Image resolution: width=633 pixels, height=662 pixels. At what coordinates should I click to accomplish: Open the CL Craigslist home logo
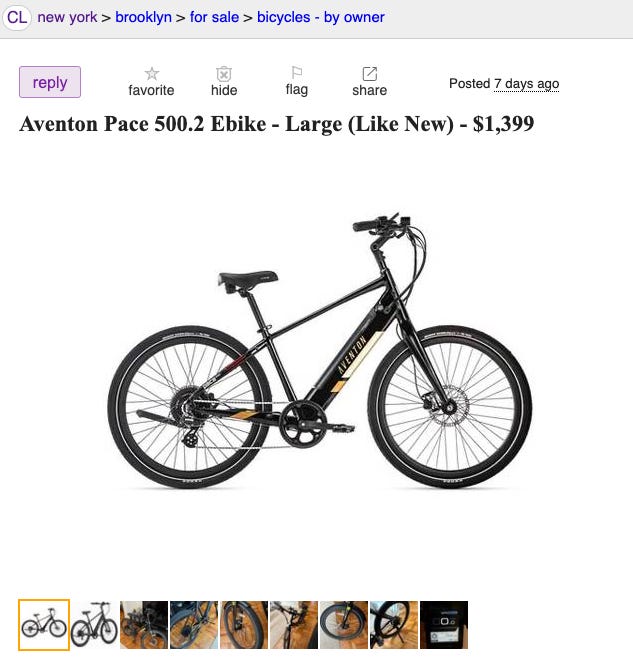click(18, 17)
